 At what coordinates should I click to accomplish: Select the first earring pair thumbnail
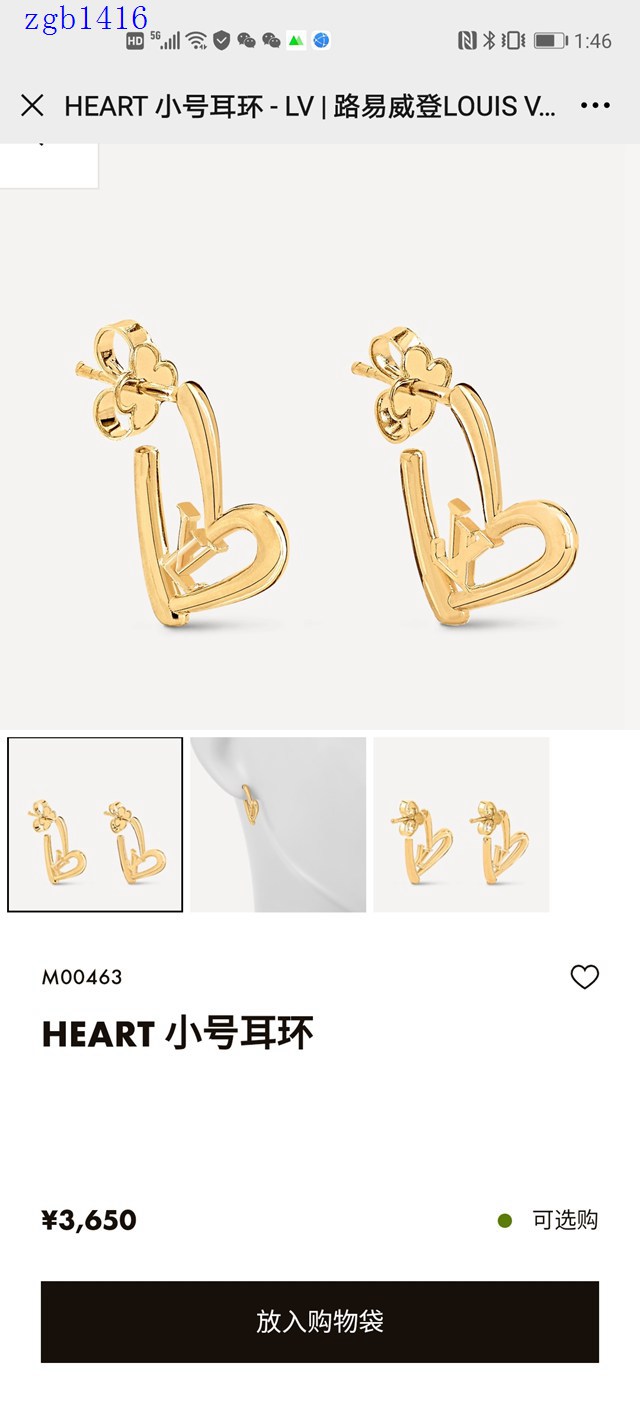[x=95, y=824]
